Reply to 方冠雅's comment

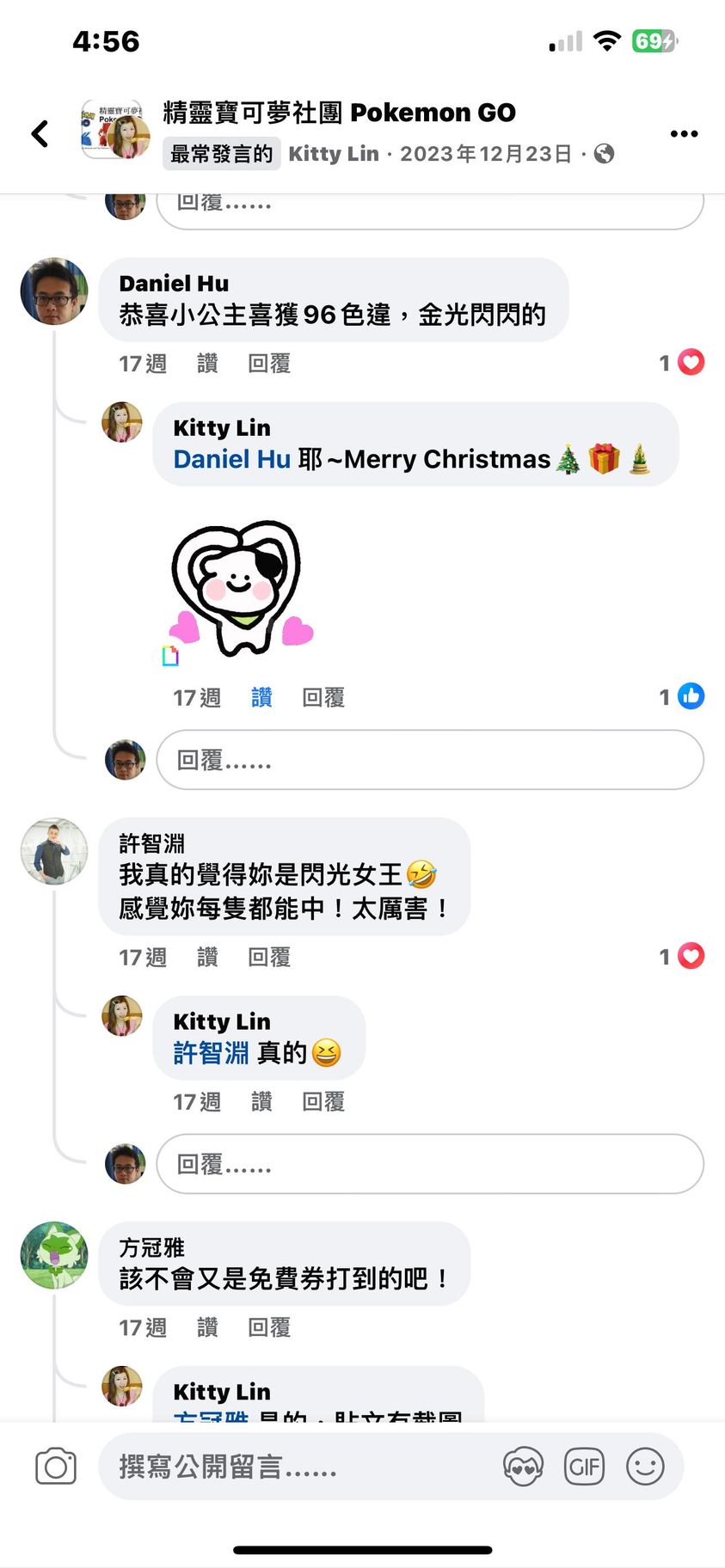click(269, 1327)
